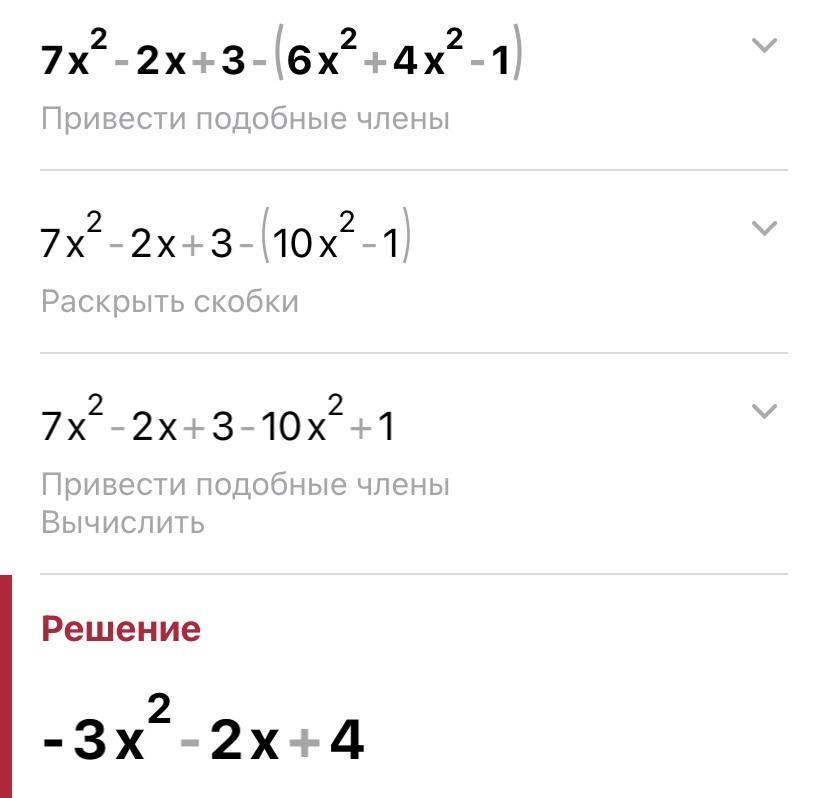Expand the step 7x²-2x+3-10x²+1
The width and height of the screenshot is (828, 798).
click(x=764, y=411)
